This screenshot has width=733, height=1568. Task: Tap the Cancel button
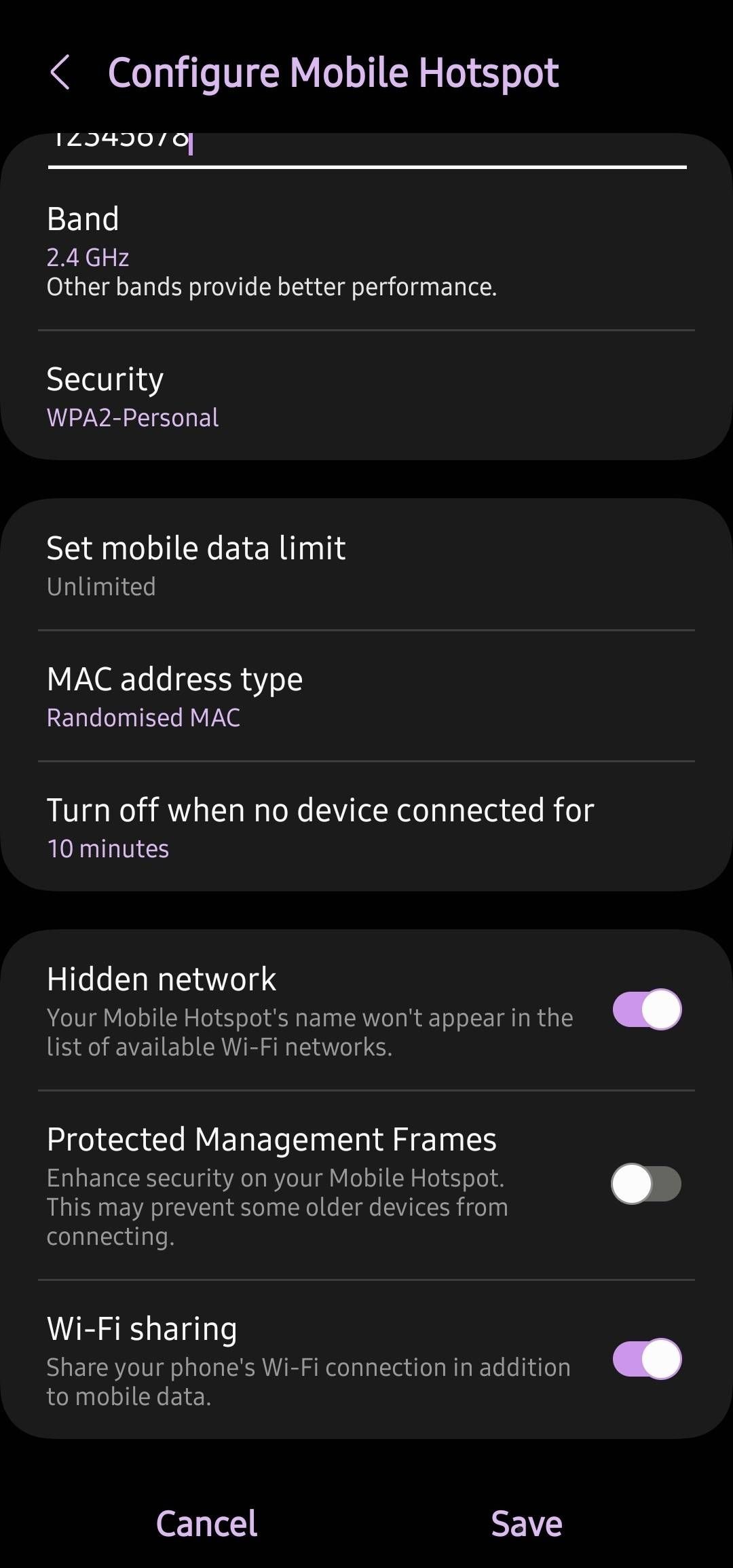coord(205,1523)
